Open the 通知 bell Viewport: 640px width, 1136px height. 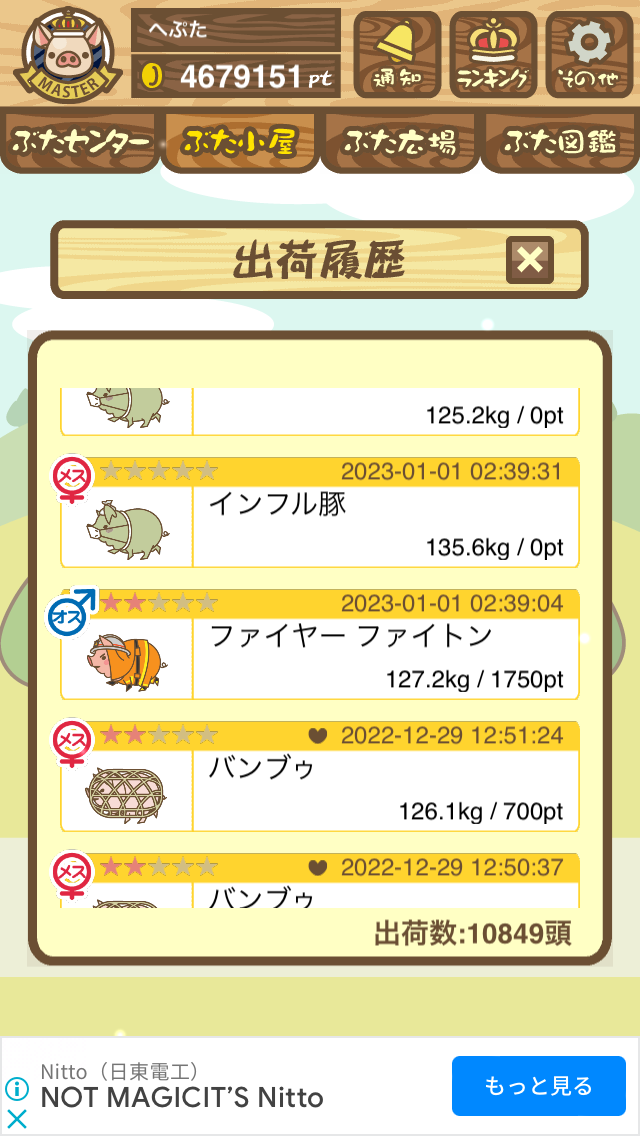pyautogui.click(x=397, y=55)
